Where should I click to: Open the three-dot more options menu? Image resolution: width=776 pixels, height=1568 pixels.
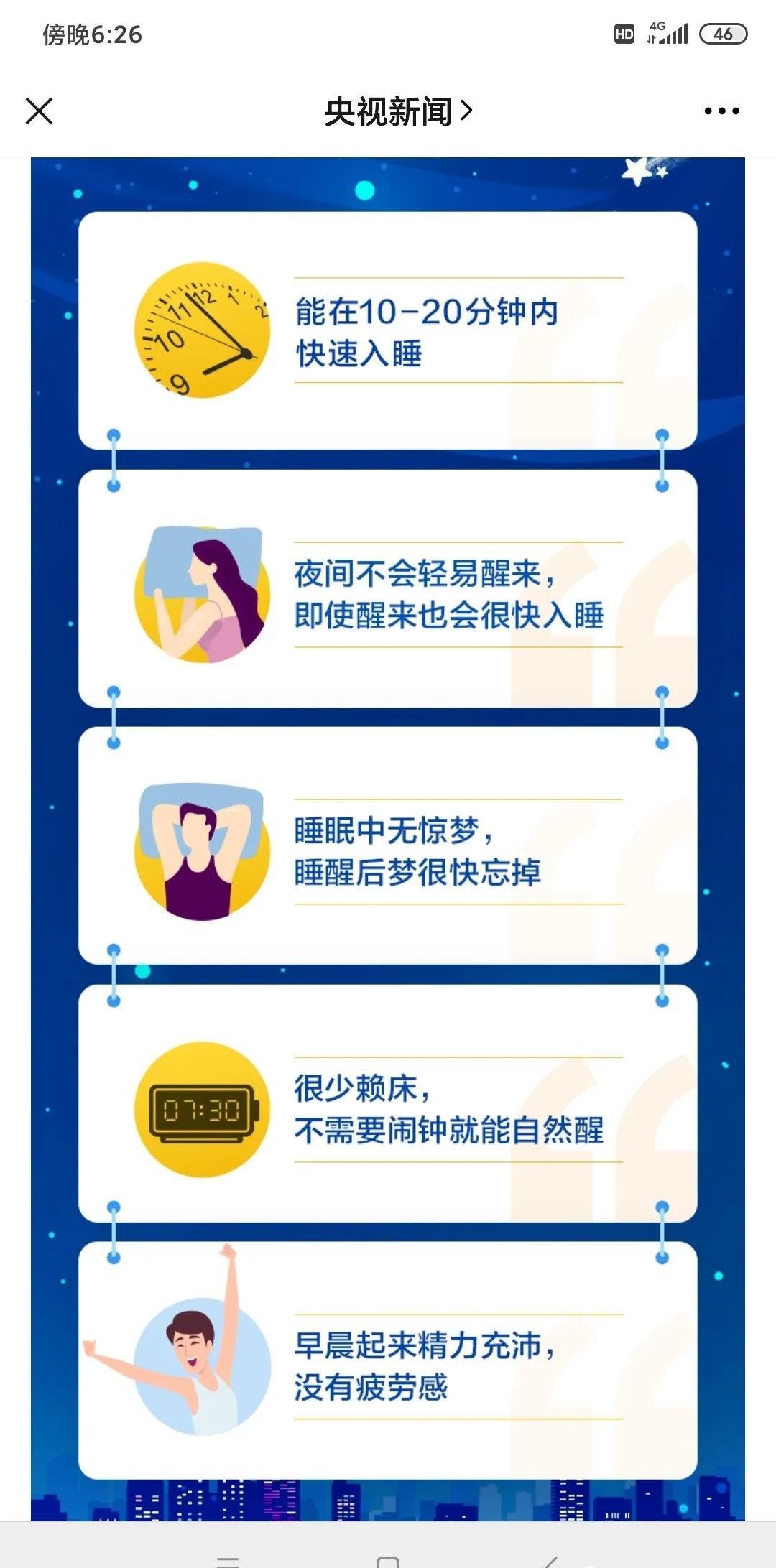(721, 111)
